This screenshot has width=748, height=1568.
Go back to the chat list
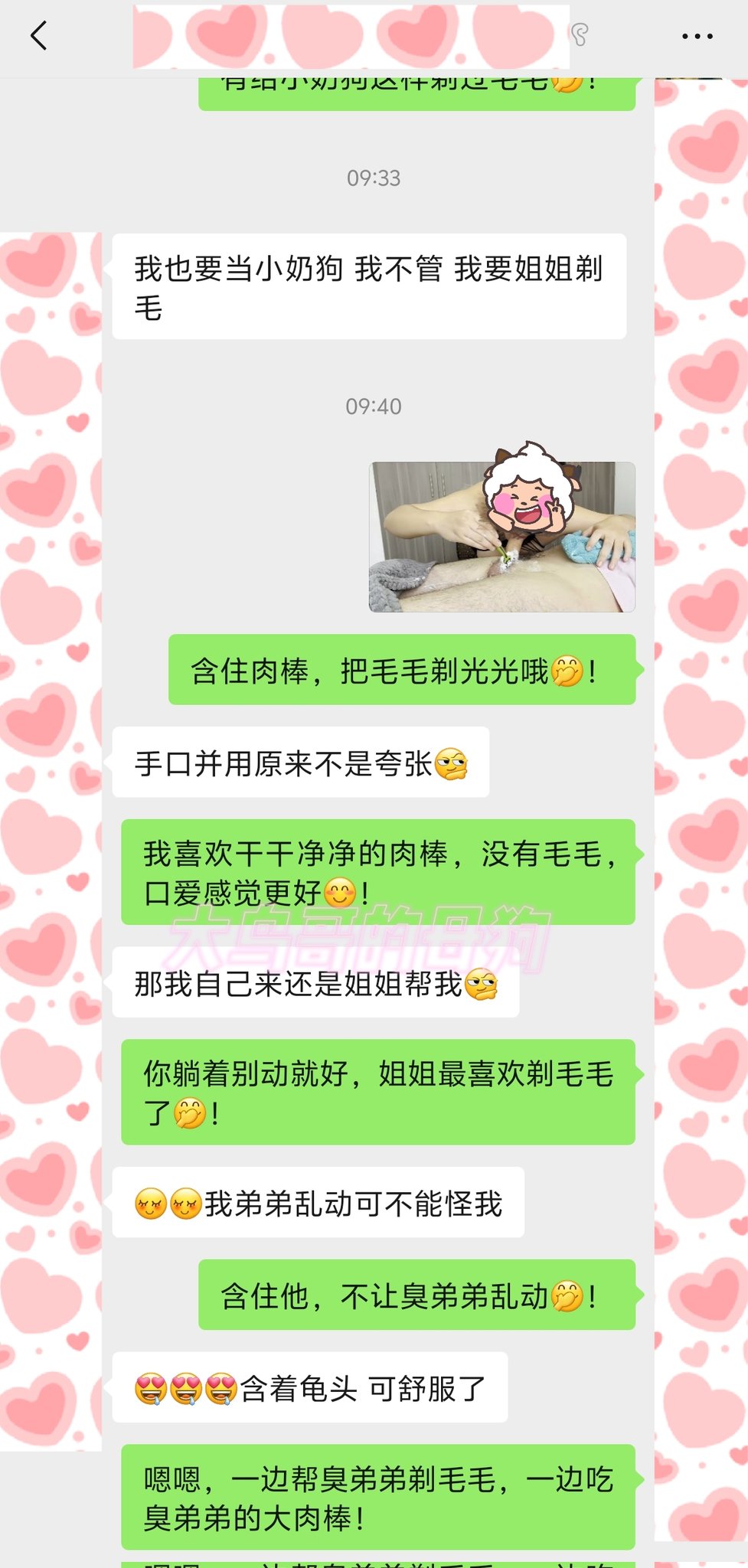(38, 35)
